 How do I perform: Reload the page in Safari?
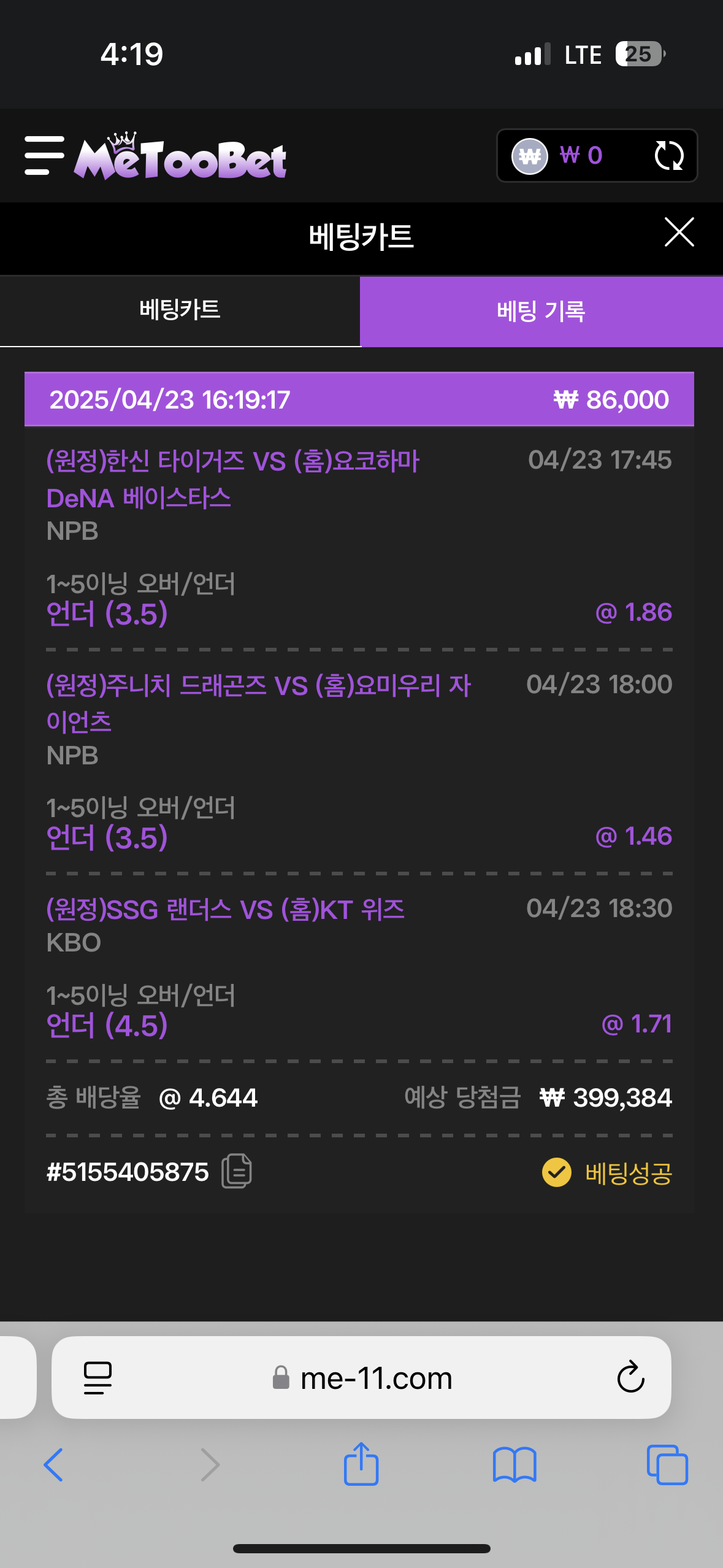click(x=630, y=1378)
